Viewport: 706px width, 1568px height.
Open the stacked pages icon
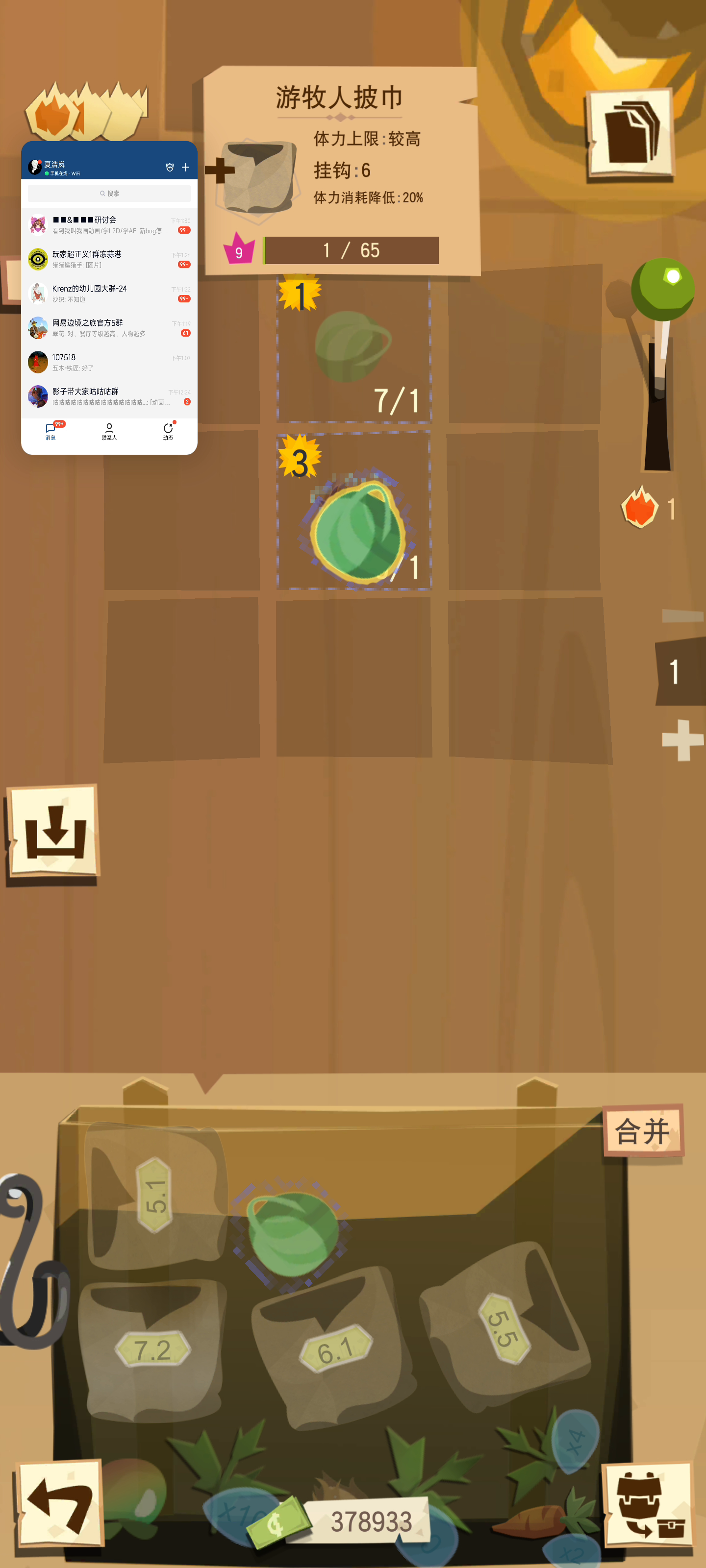[630, 135]
